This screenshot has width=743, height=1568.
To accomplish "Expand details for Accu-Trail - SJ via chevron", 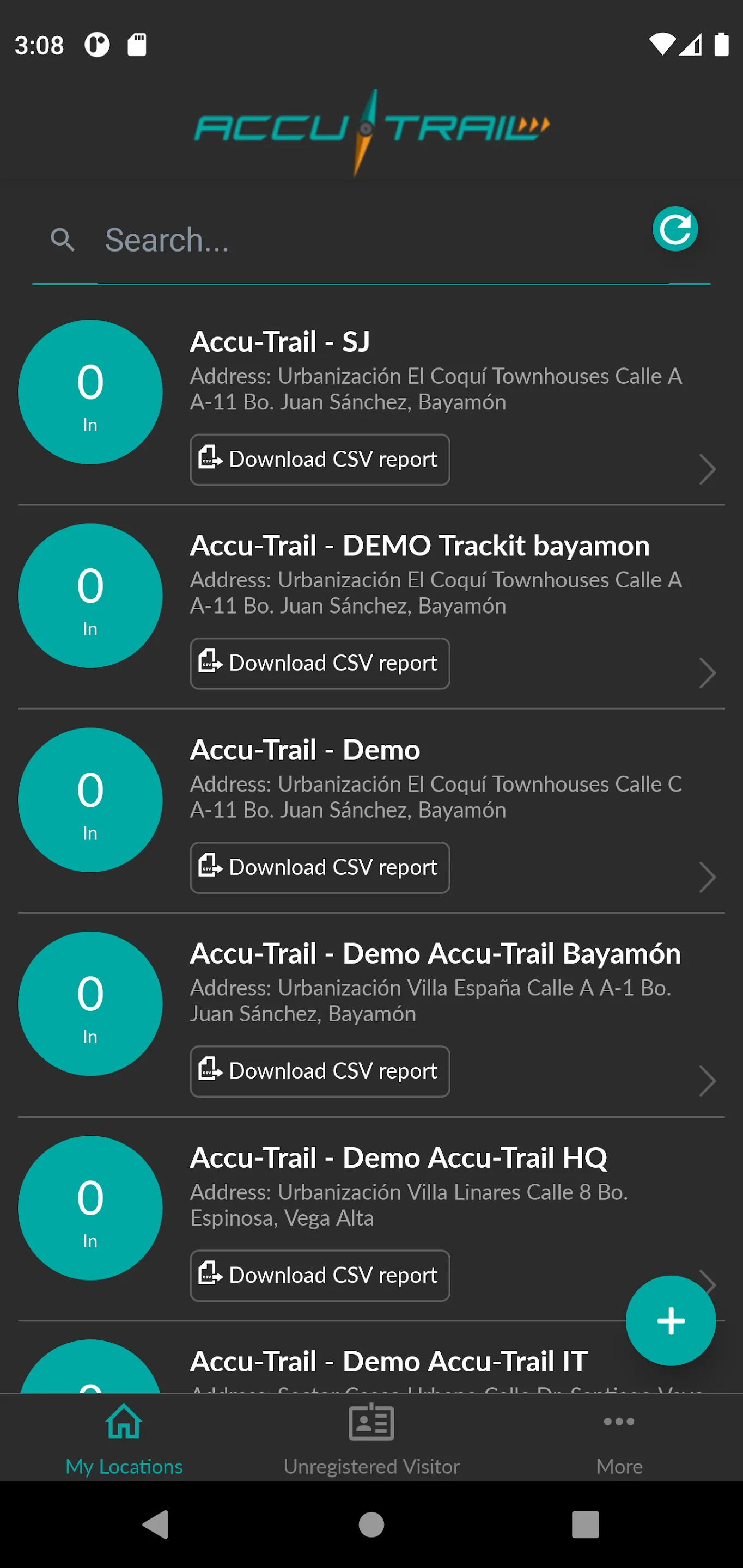I will pyautogui.click(x=708, y=469).
